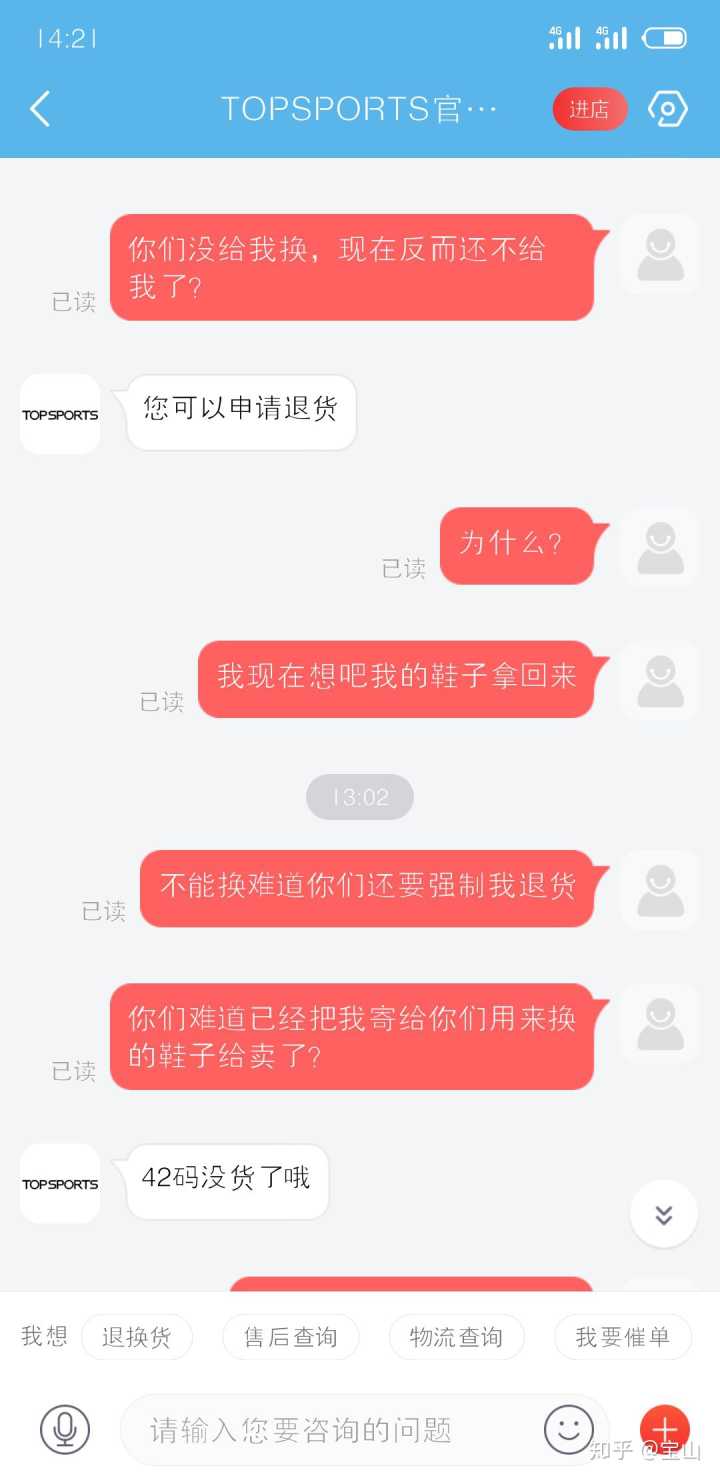The image size is (720, 1480).
Task: Choose the 物流查询 chip
Action: coord(456,1337)
